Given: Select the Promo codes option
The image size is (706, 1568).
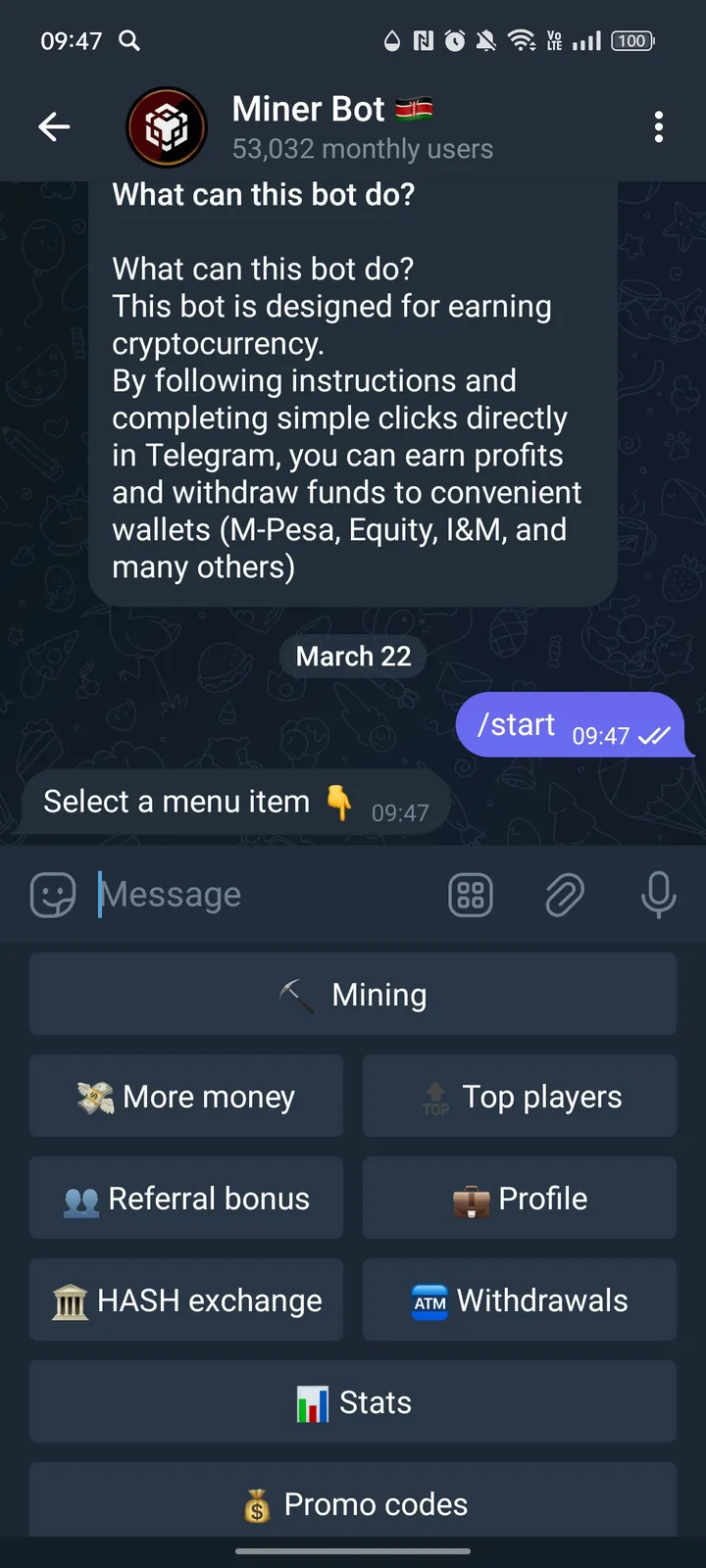Looking at the screenshot, I should coord(353,1503).
